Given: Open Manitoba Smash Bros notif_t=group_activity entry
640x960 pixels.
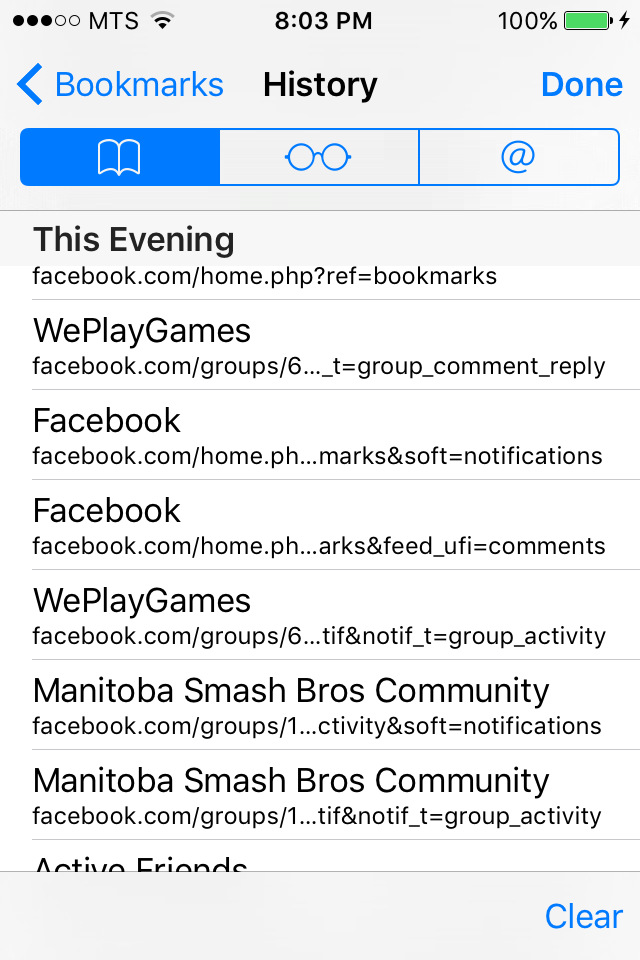Looking at the screenshot, I should 320,796.
